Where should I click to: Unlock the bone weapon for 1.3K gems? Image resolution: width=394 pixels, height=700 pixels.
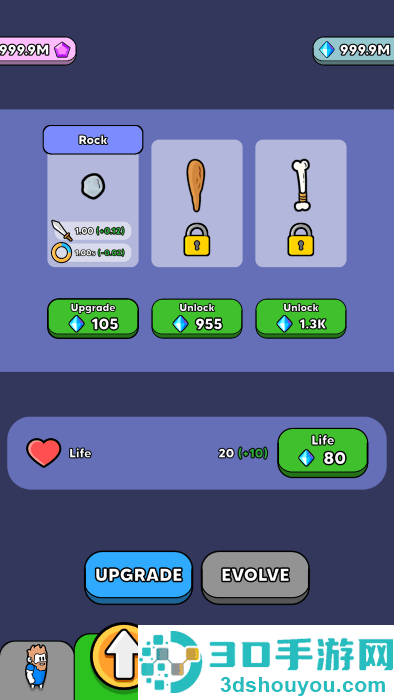point(301,318)
